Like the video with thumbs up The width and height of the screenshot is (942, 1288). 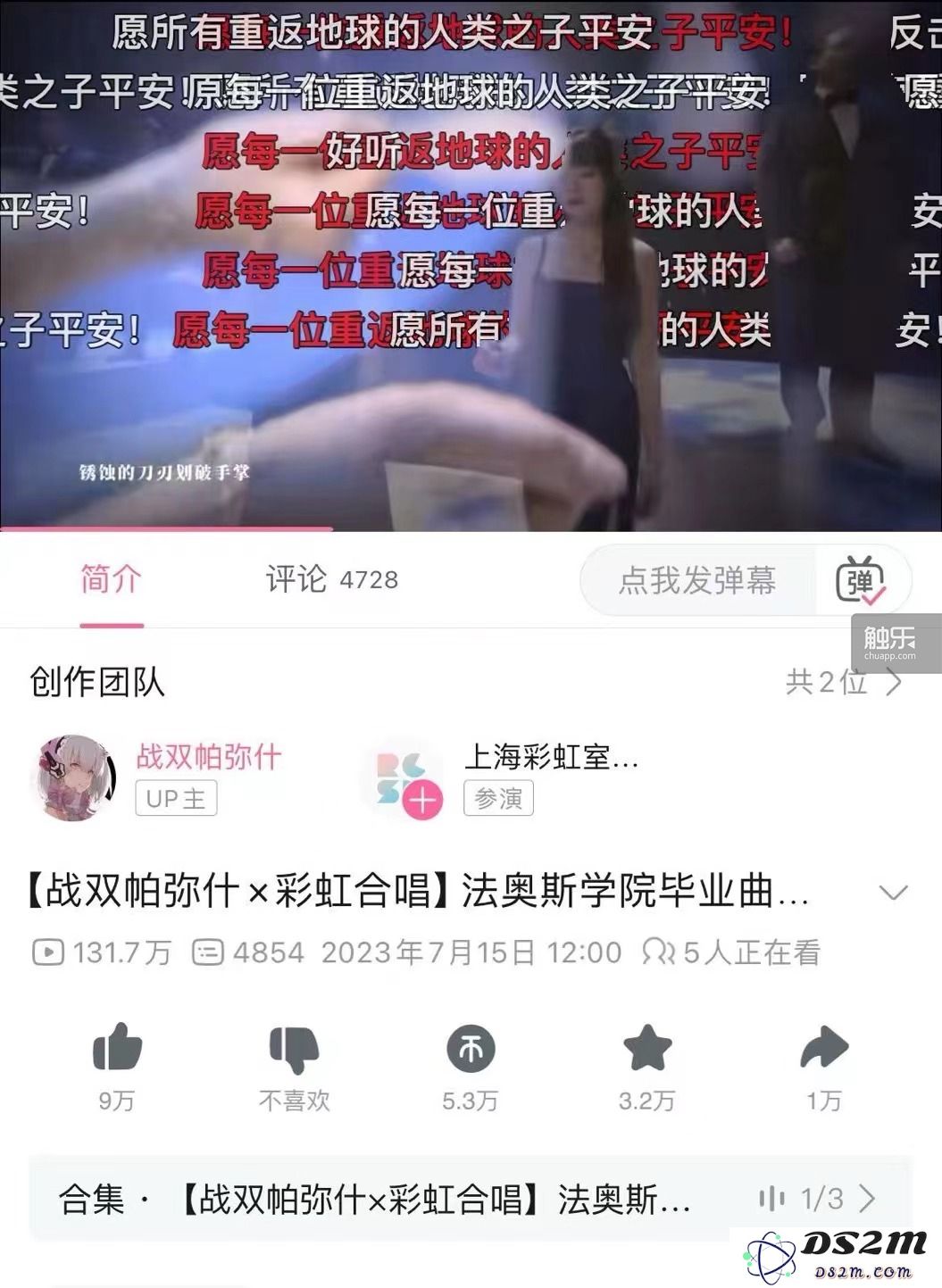118,1048
